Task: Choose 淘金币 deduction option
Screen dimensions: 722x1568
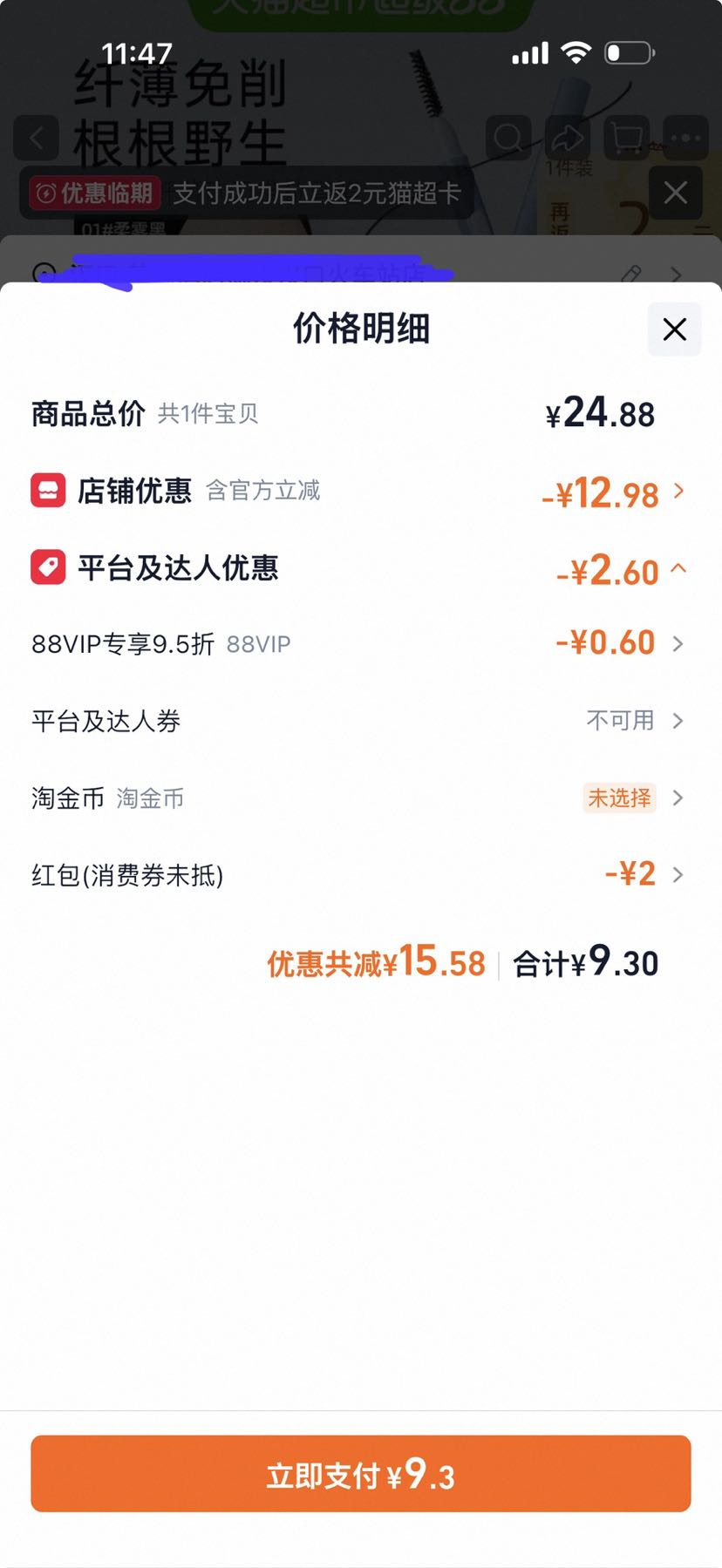Action: [x=361, y=798]
